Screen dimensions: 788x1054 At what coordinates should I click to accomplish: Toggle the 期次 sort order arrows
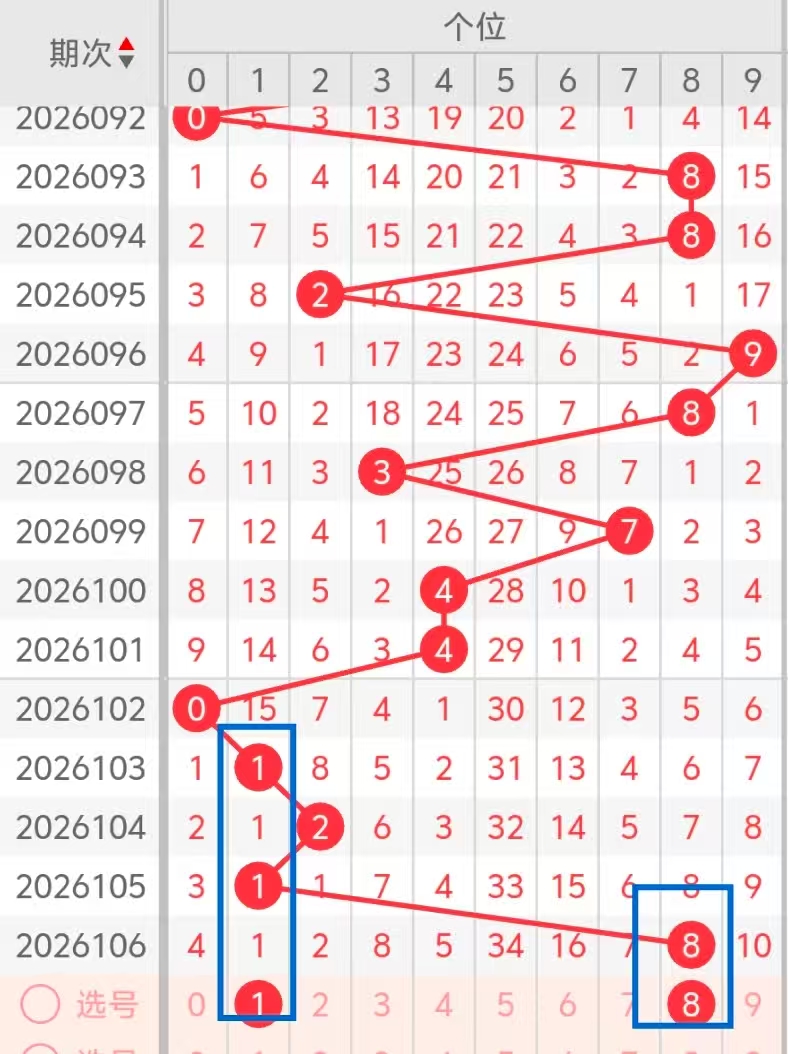126,53
